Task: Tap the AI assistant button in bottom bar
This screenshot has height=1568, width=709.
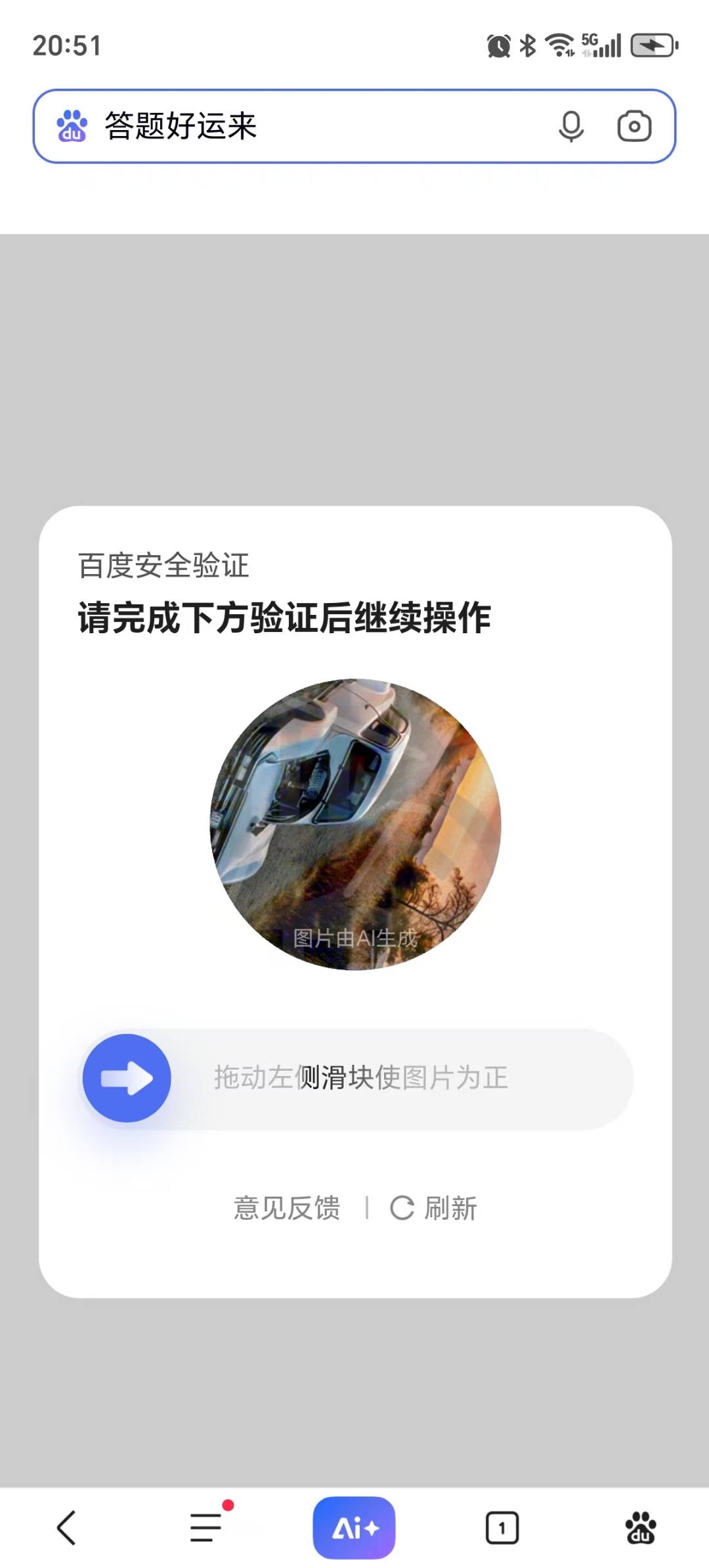Action: click(x=354, y=1527)
